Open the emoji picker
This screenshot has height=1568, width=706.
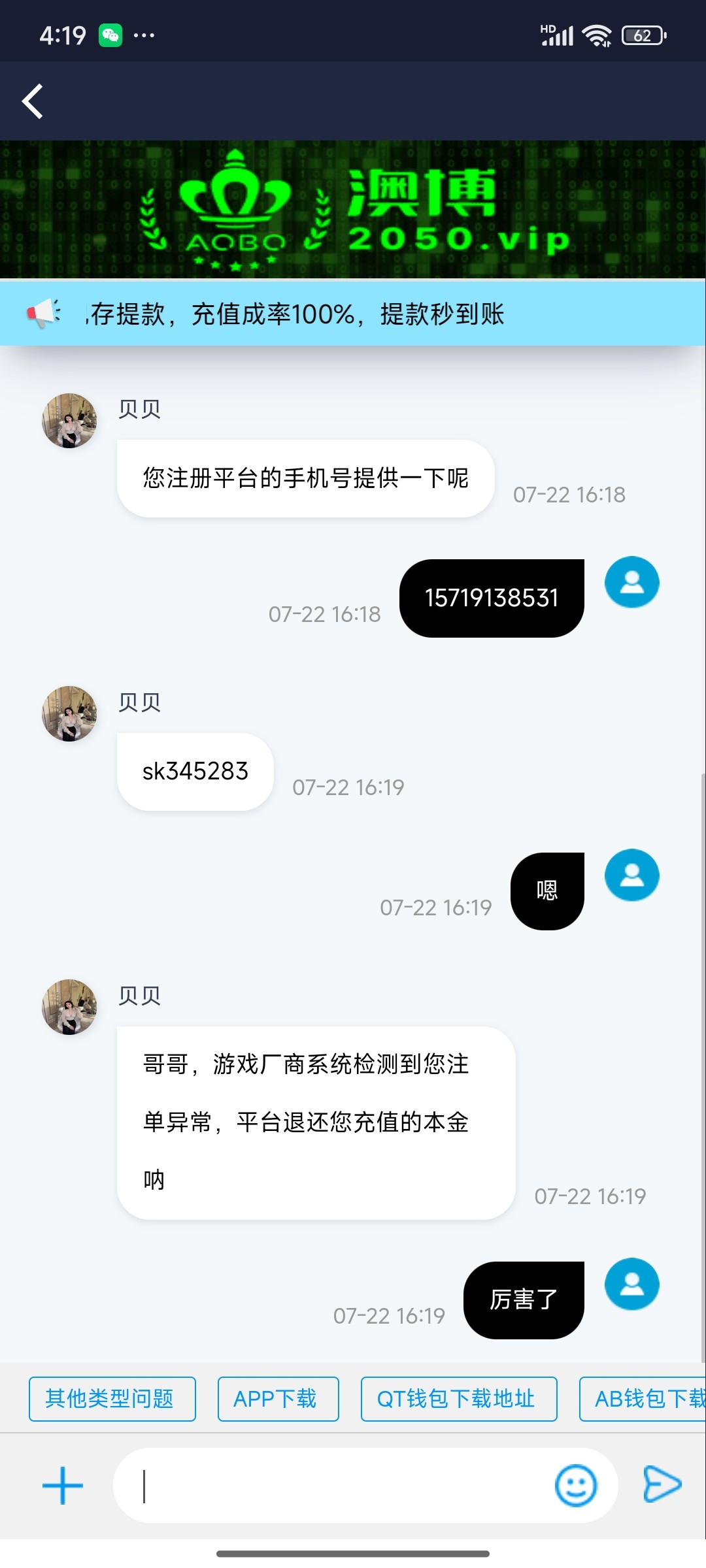(578, 1484)
